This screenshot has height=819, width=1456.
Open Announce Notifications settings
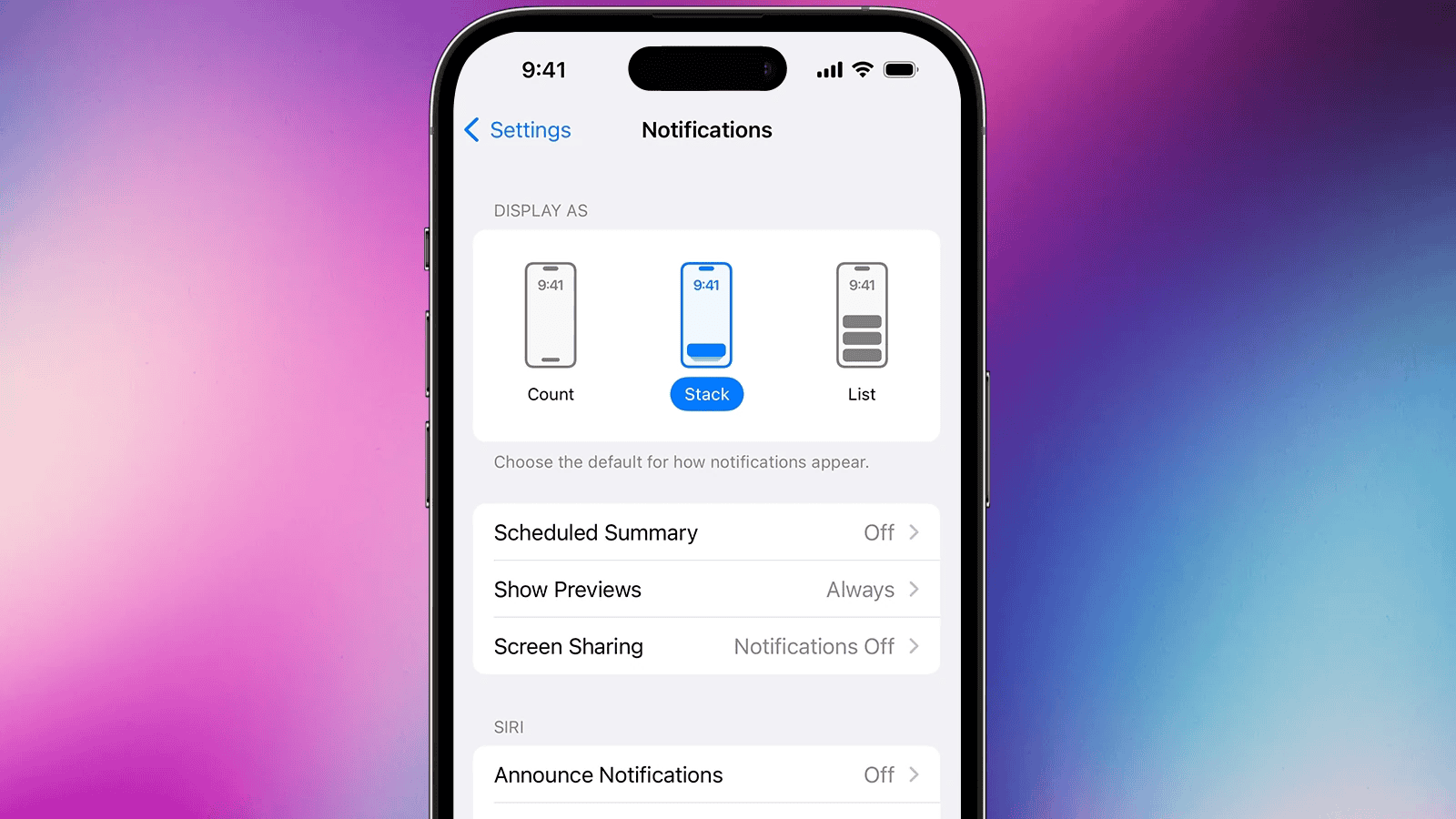tap(706, 775)
